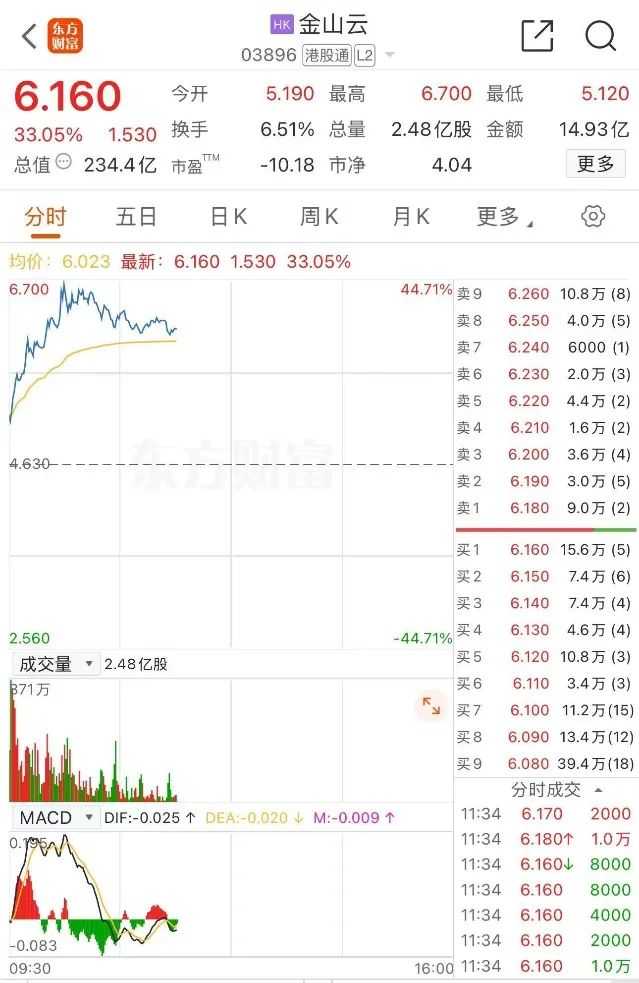This screenshot has height=983, width=639.
Task: Expand the chart to full screen
Action: click(431, 706)
